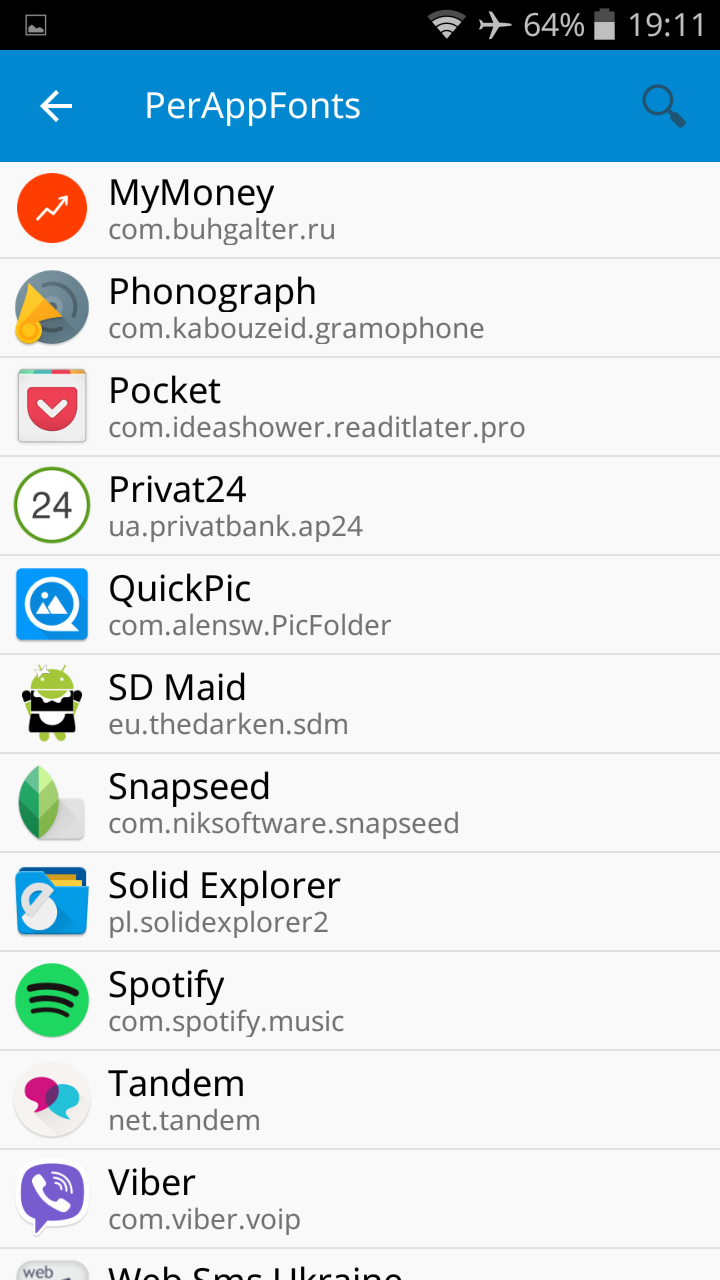
Task: Select the Tandem app row
Action: tap(360, 1100)
